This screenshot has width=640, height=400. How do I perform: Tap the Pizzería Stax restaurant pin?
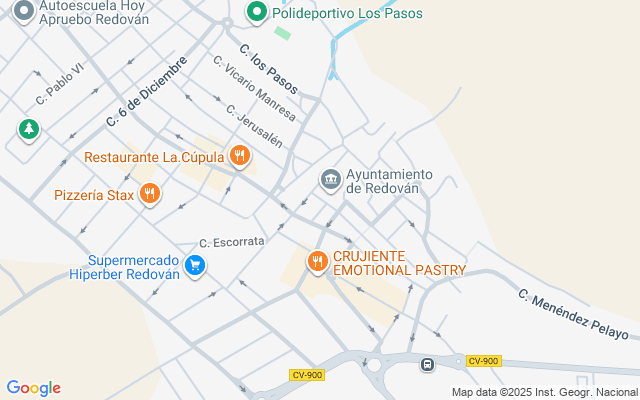pyautogui.click(x=150, y=194)
